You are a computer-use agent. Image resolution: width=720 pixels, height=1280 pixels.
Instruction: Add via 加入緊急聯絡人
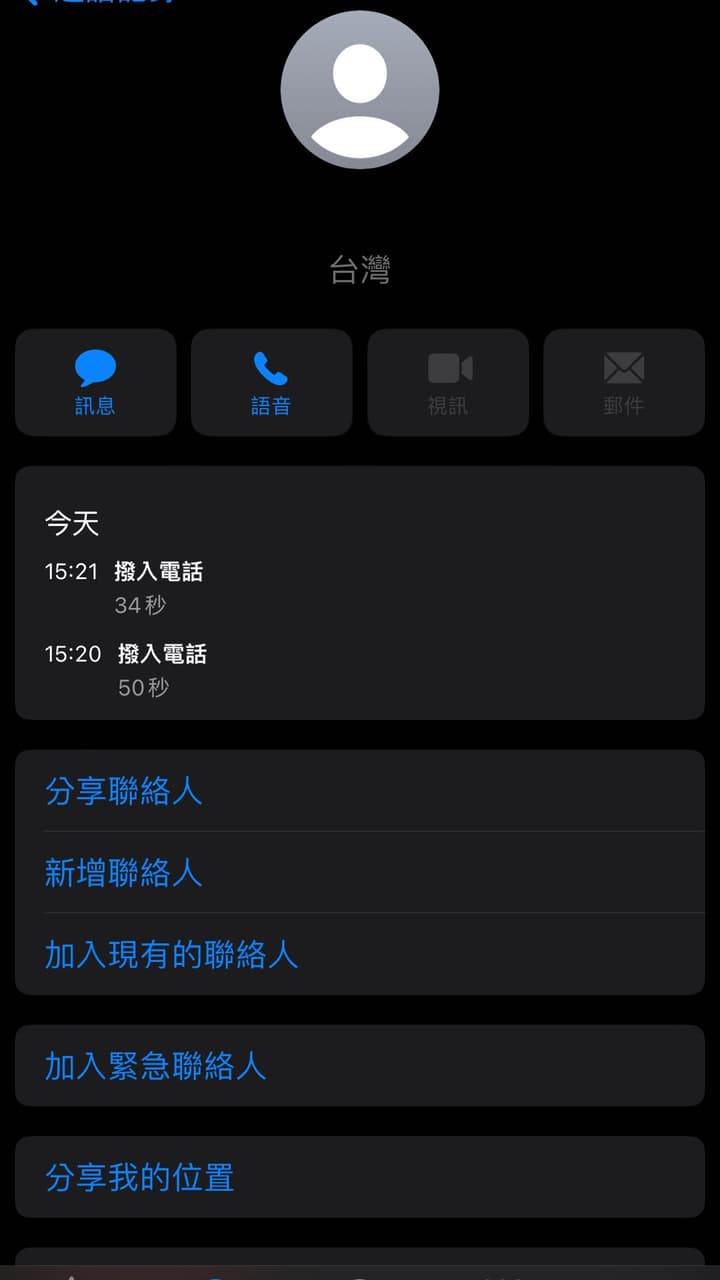tap(156, 1066)
